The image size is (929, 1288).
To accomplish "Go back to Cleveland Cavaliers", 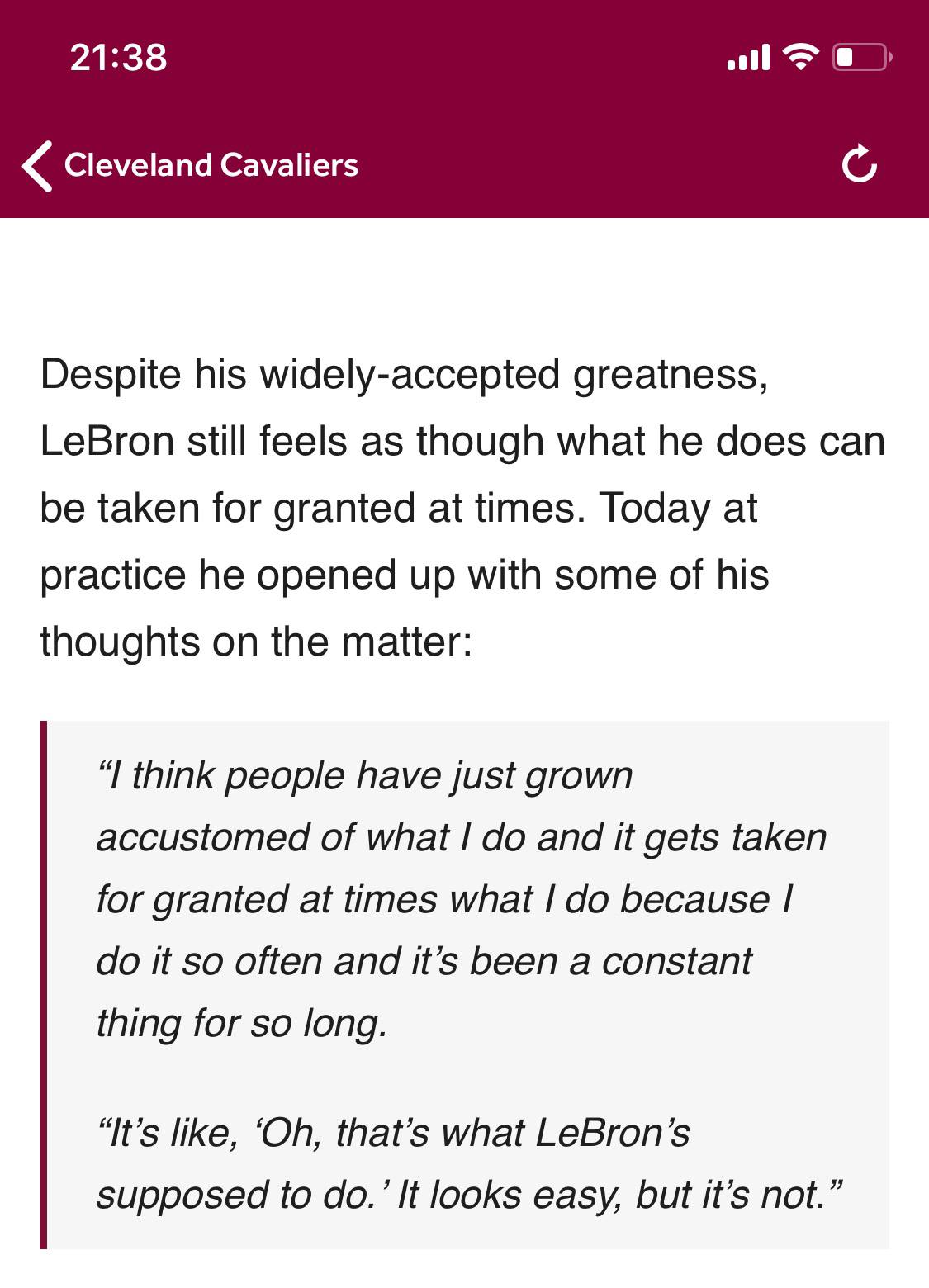I will [x=190, y=165].
